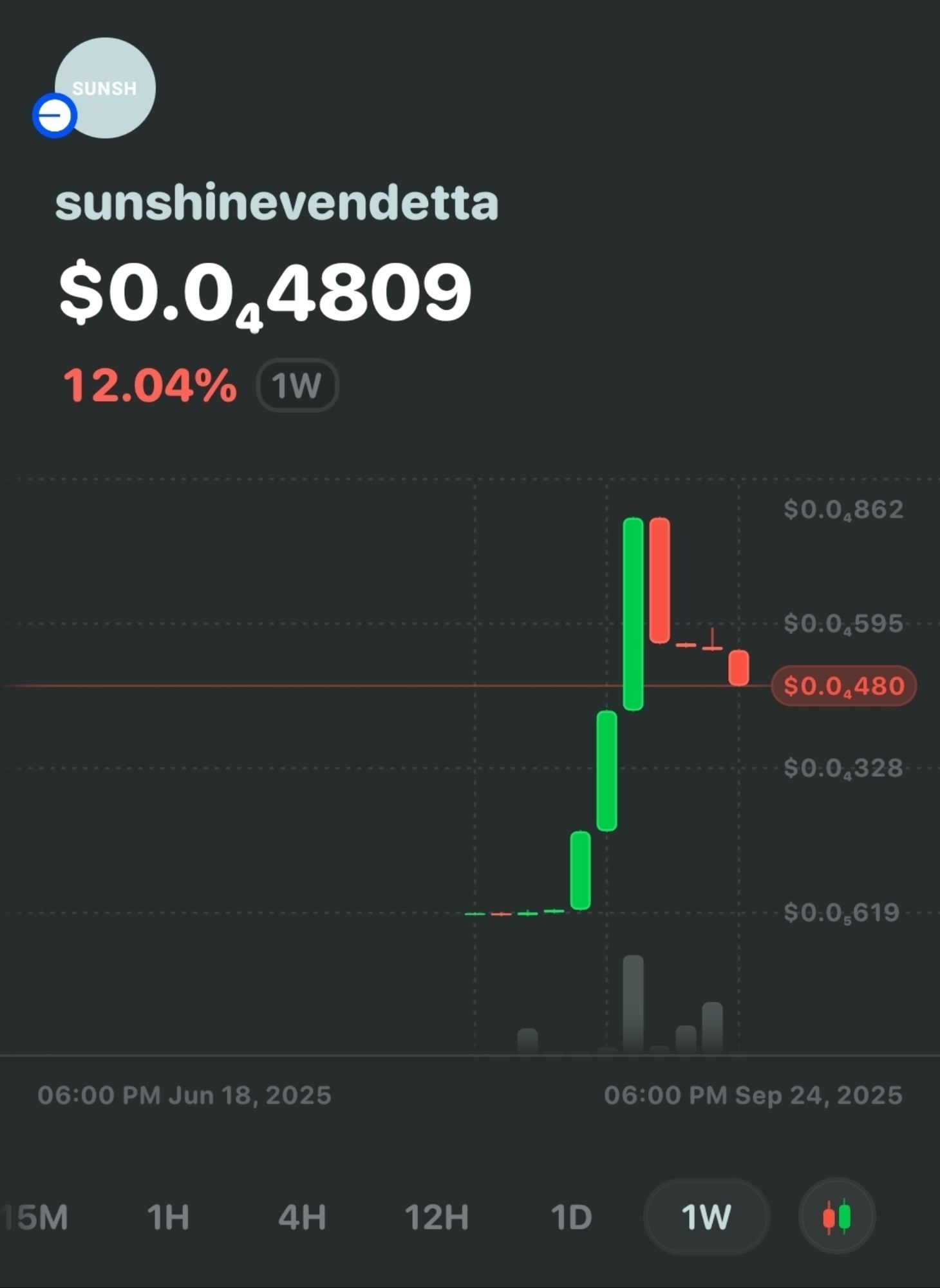Select the 1H chart interval
Viewport: 940px width, 1288px height.
[168, 1217]
